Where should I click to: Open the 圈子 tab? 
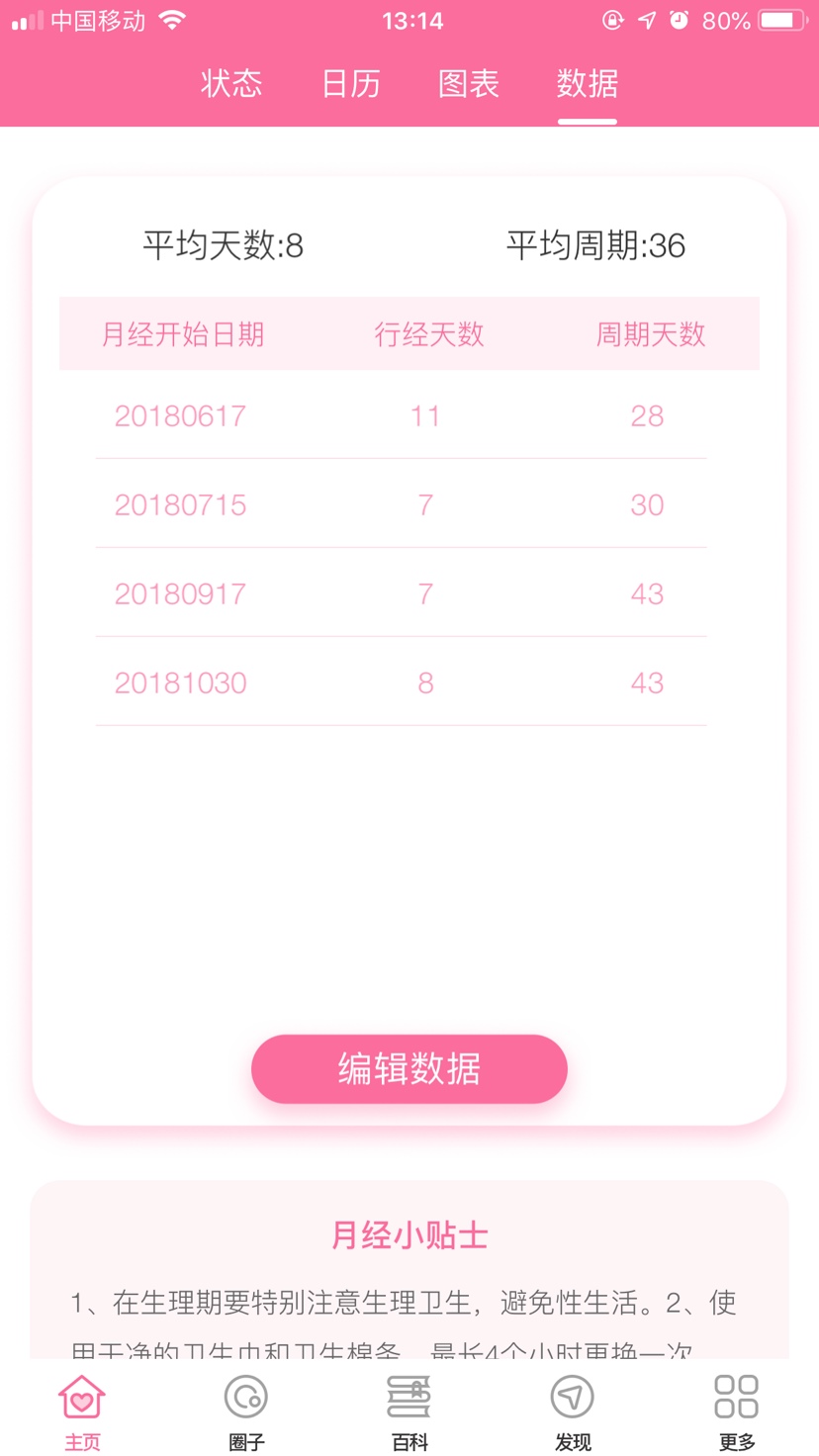coord(246,1411)
